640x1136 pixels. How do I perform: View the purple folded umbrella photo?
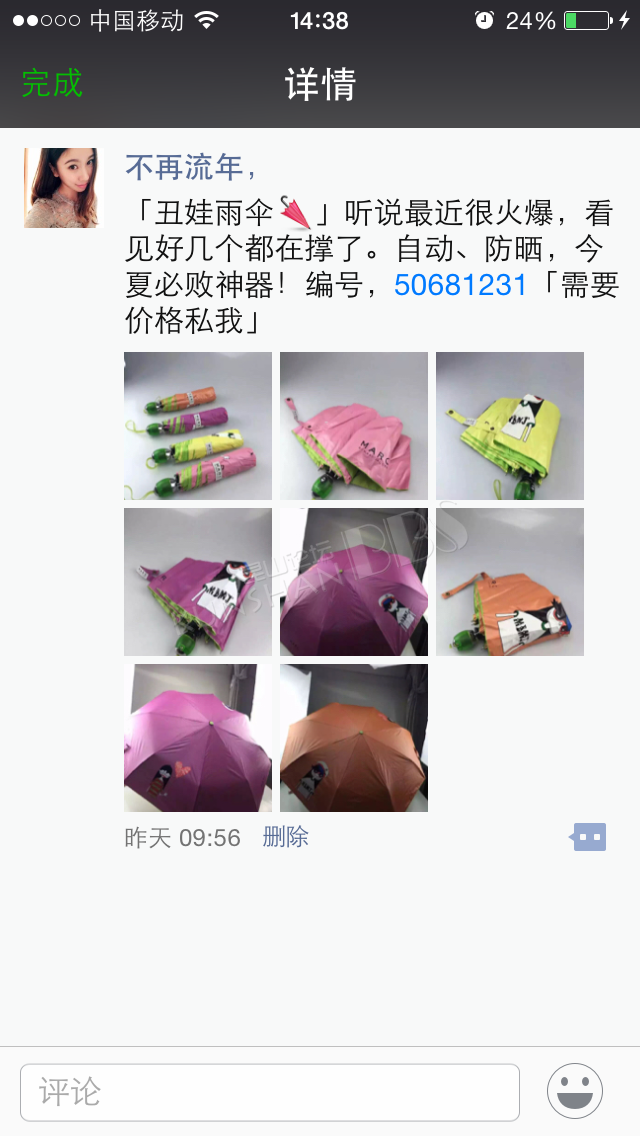(198, 582)
